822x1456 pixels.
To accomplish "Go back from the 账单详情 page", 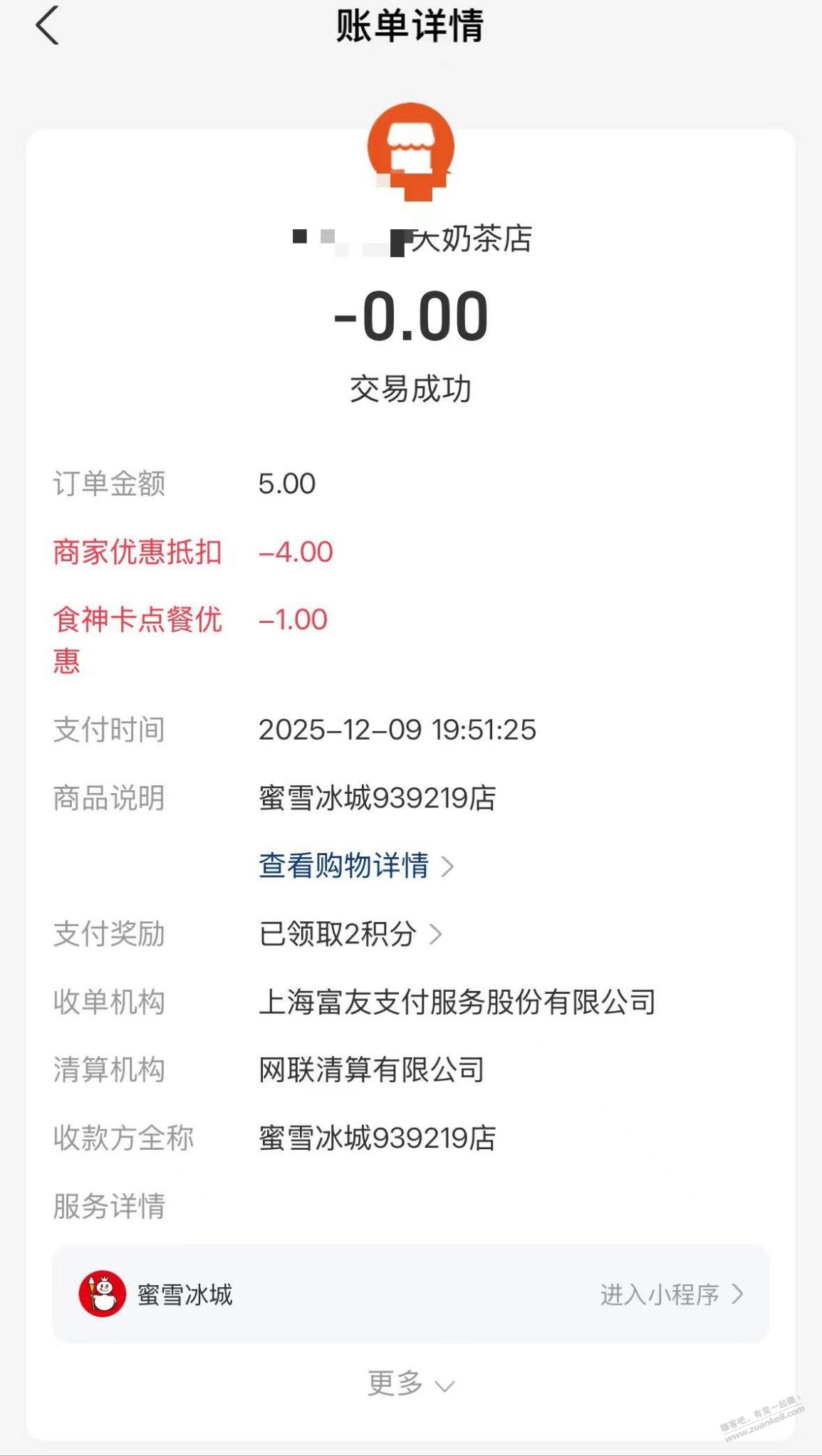I will 47,26.
